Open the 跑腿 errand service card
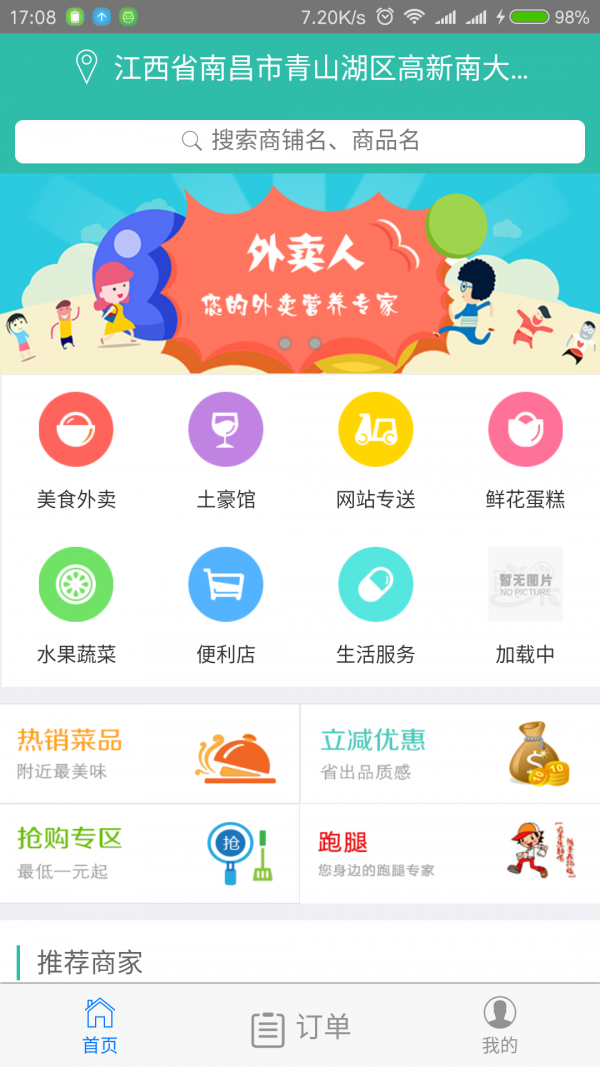 click(450, 853)
